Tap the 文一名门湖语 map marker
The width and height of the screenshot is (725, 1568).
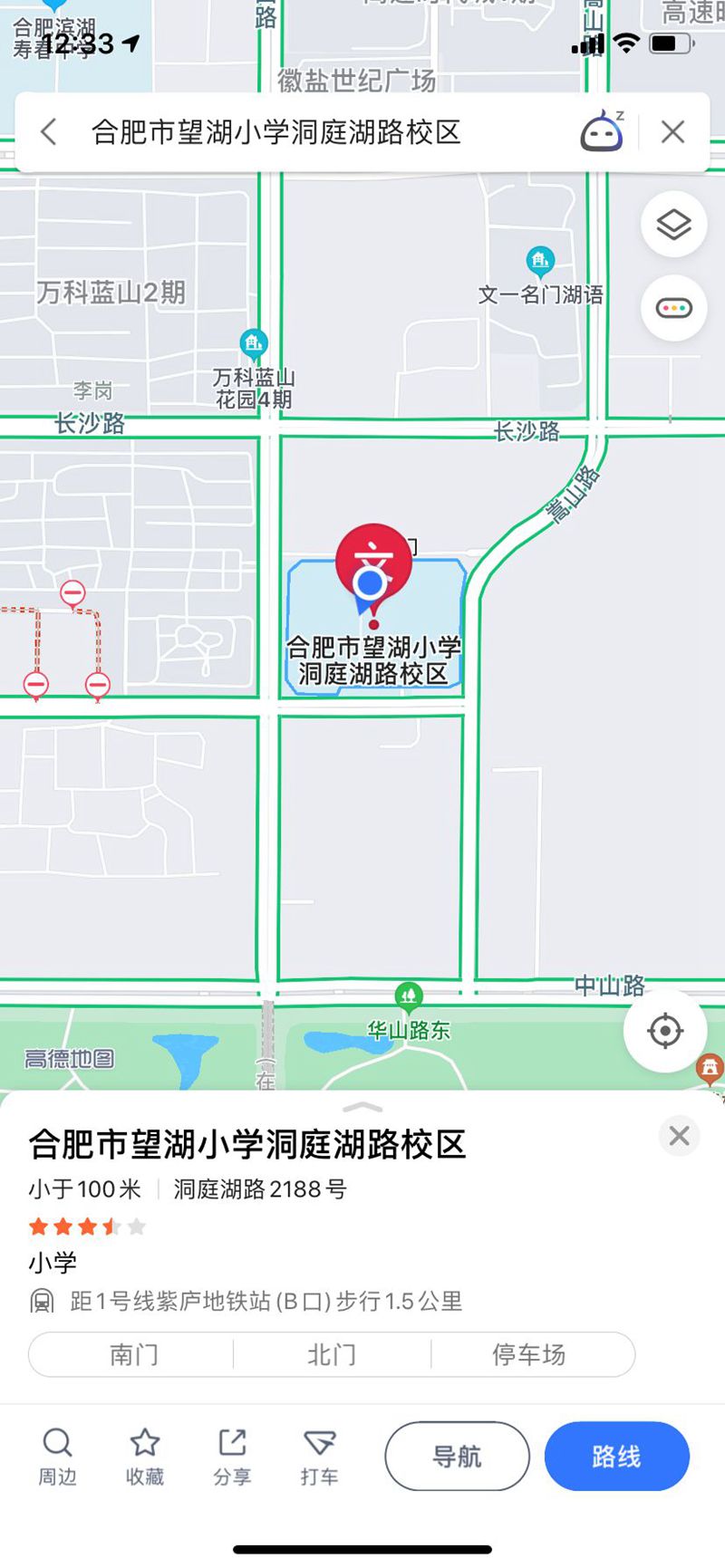coord(541,262)
